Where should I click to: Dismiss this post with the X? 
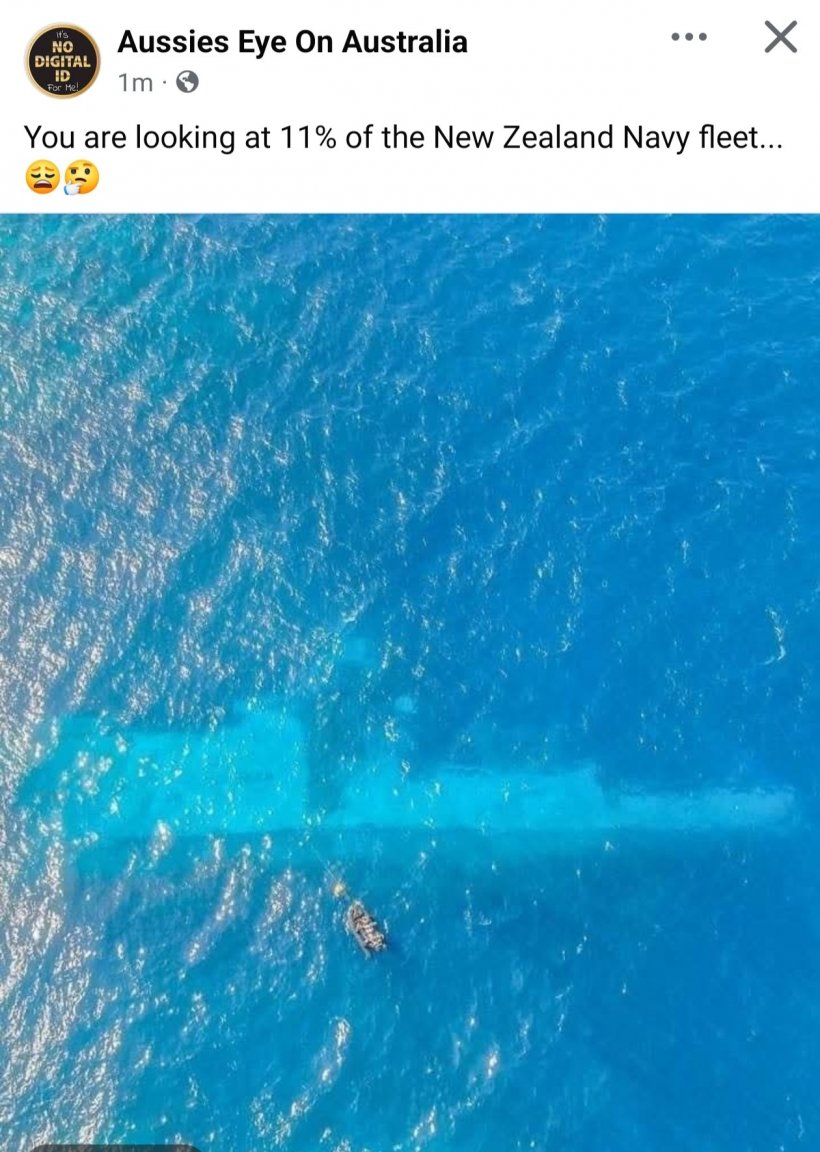[780, 37]
